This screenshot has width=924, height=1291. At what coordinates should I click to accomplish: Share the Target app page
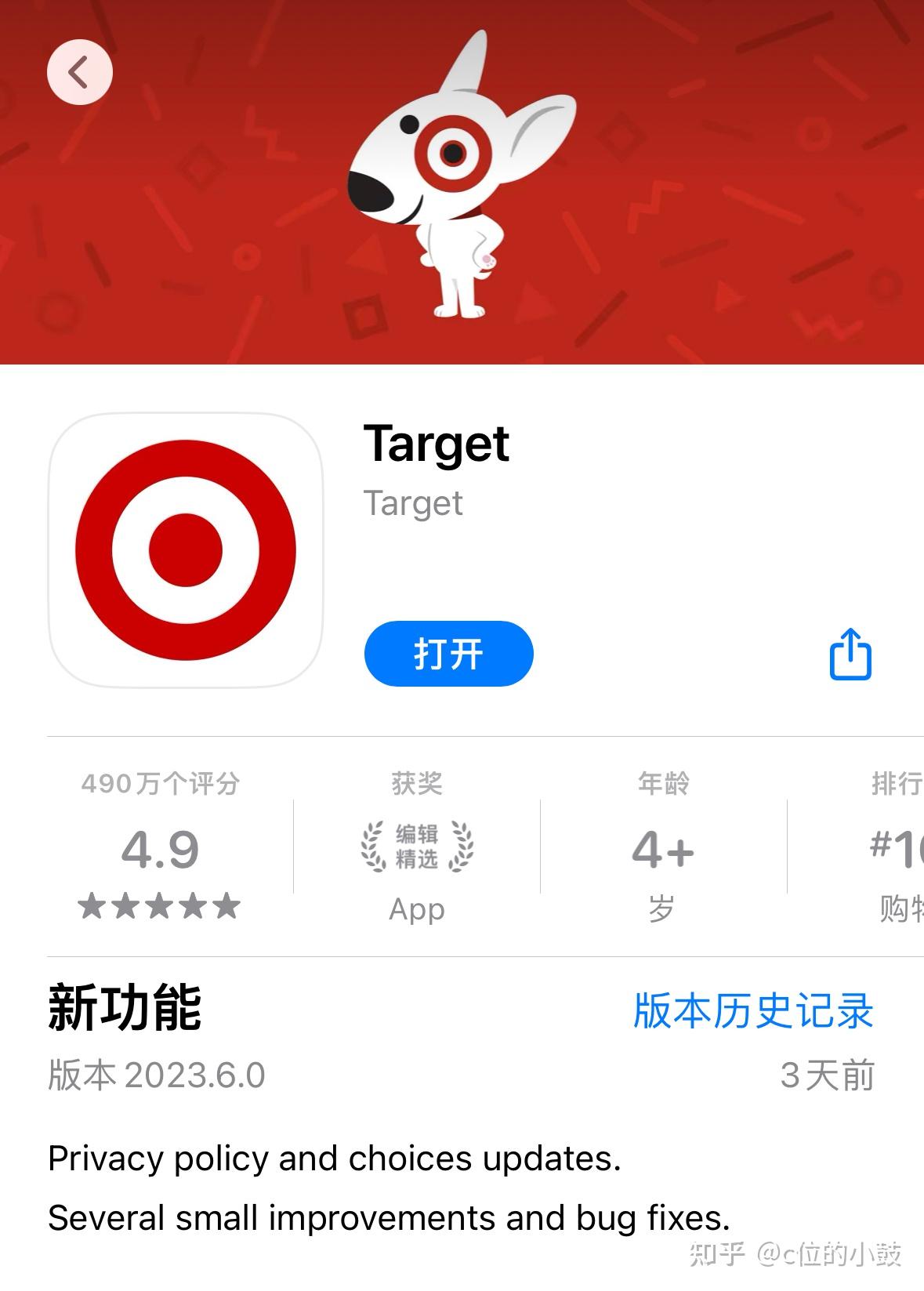click(x=850, y=654)
